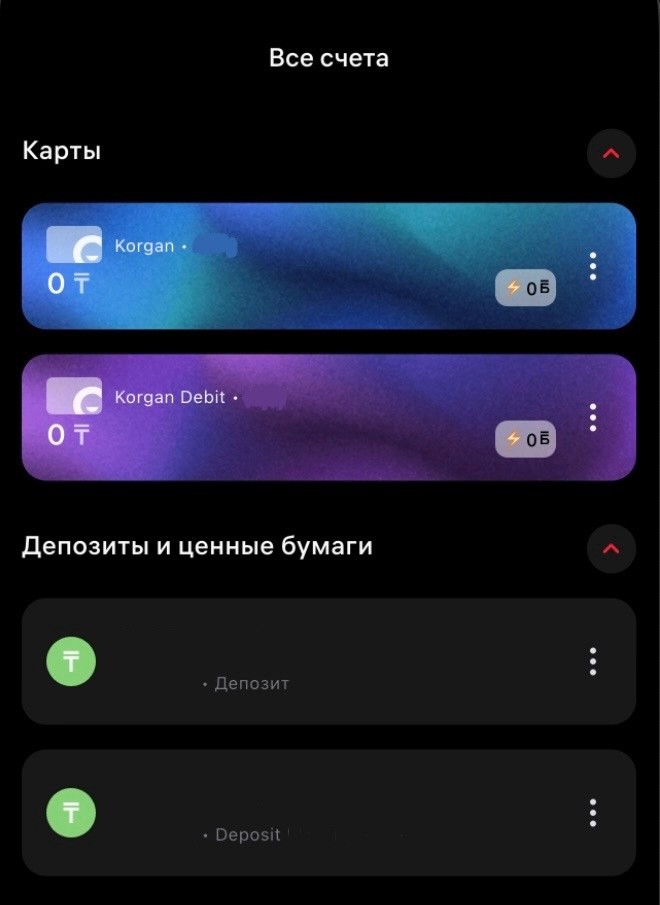Viewport: 660px width, 905px height.
Task: Open the Korgan Debit card account
Action: pyautogui.click(x=300, y=417)
